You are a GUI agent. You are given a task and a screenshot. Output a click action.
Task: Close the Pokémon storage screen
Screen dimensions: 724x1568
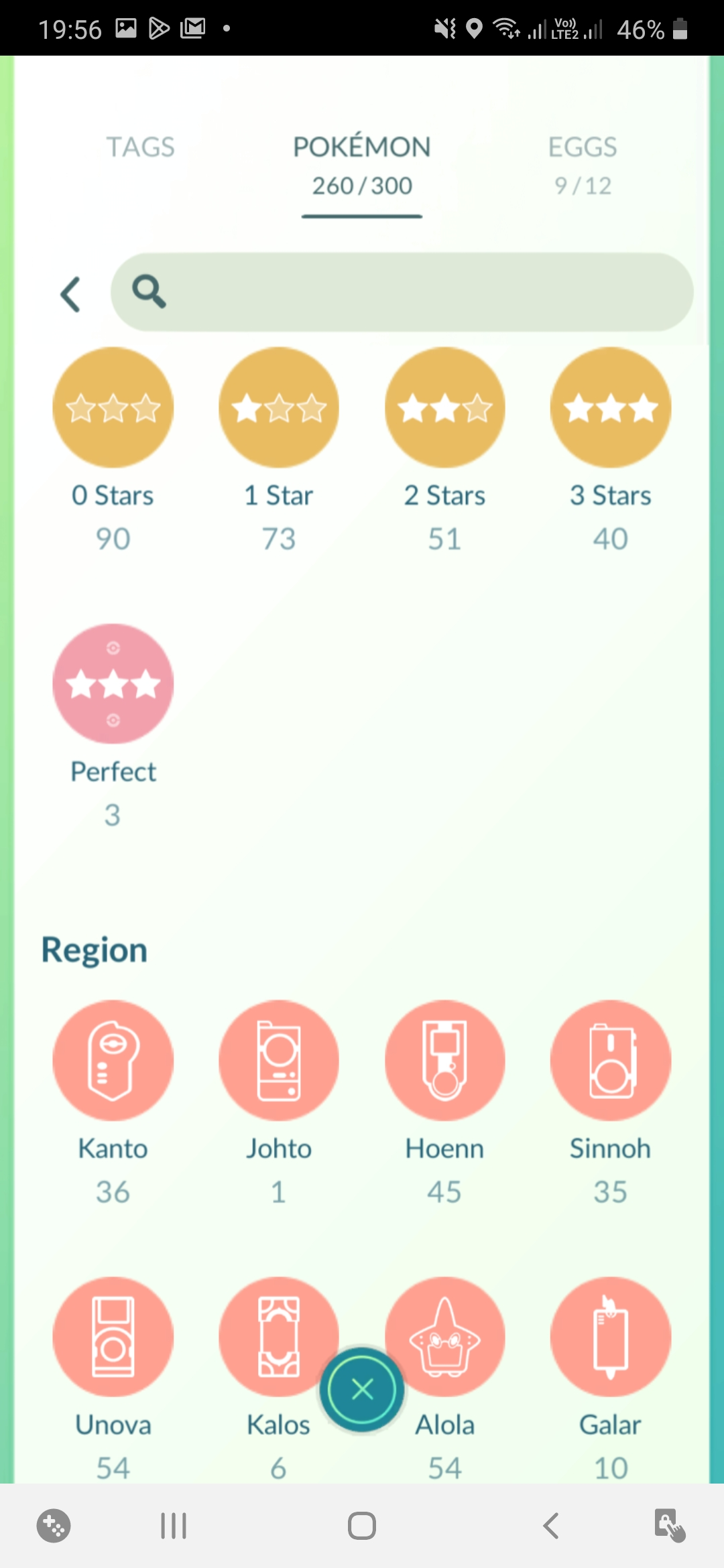pos(362,1390)
